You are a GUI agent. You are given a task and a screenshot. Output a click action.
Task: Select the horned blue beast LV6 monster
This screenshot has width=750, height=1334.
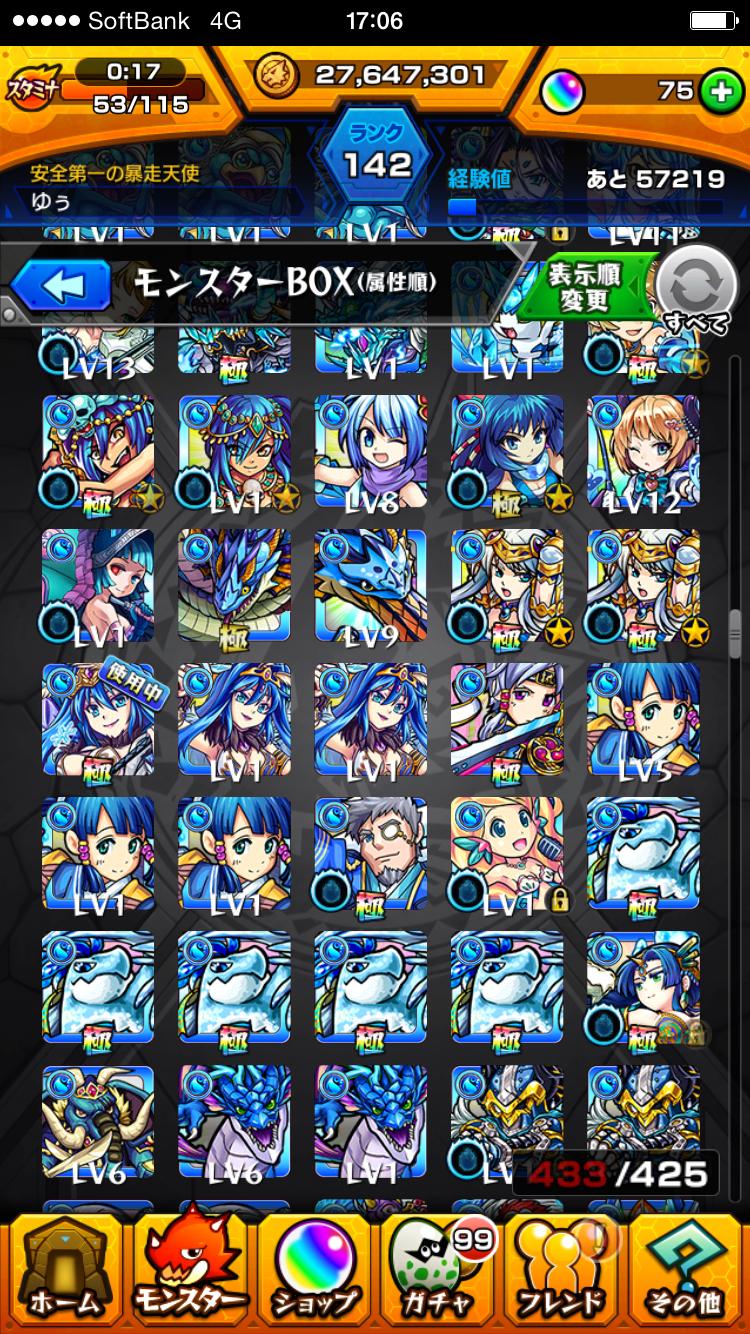(98, 1121)
